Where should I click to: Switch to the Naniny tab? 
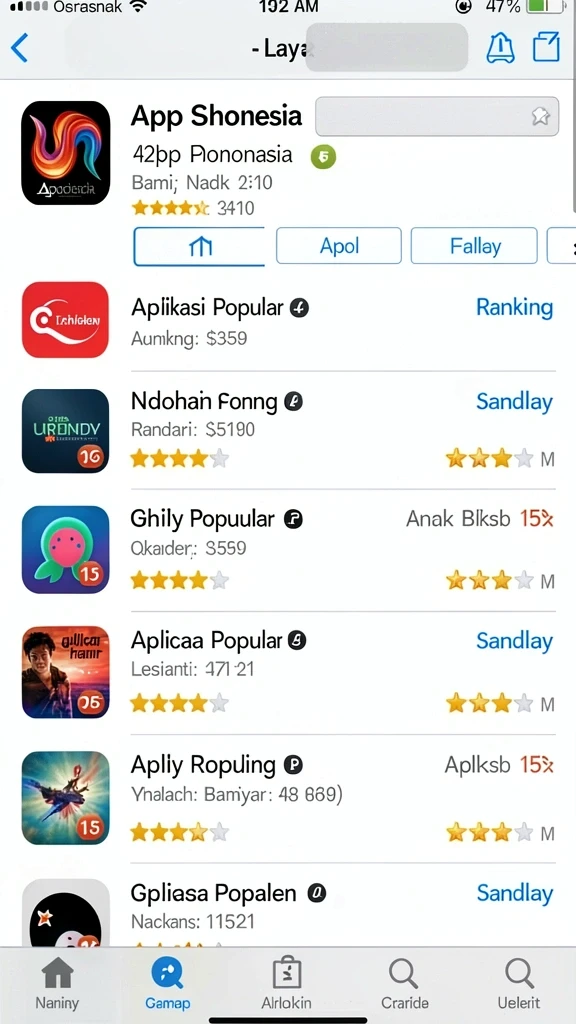tap(57, 985)
